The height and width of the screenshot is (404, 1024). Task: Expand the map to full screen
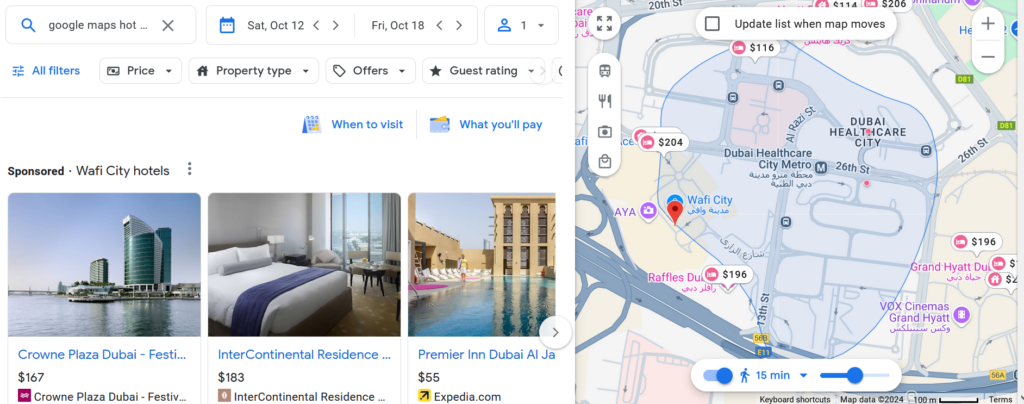coord(604,24)
